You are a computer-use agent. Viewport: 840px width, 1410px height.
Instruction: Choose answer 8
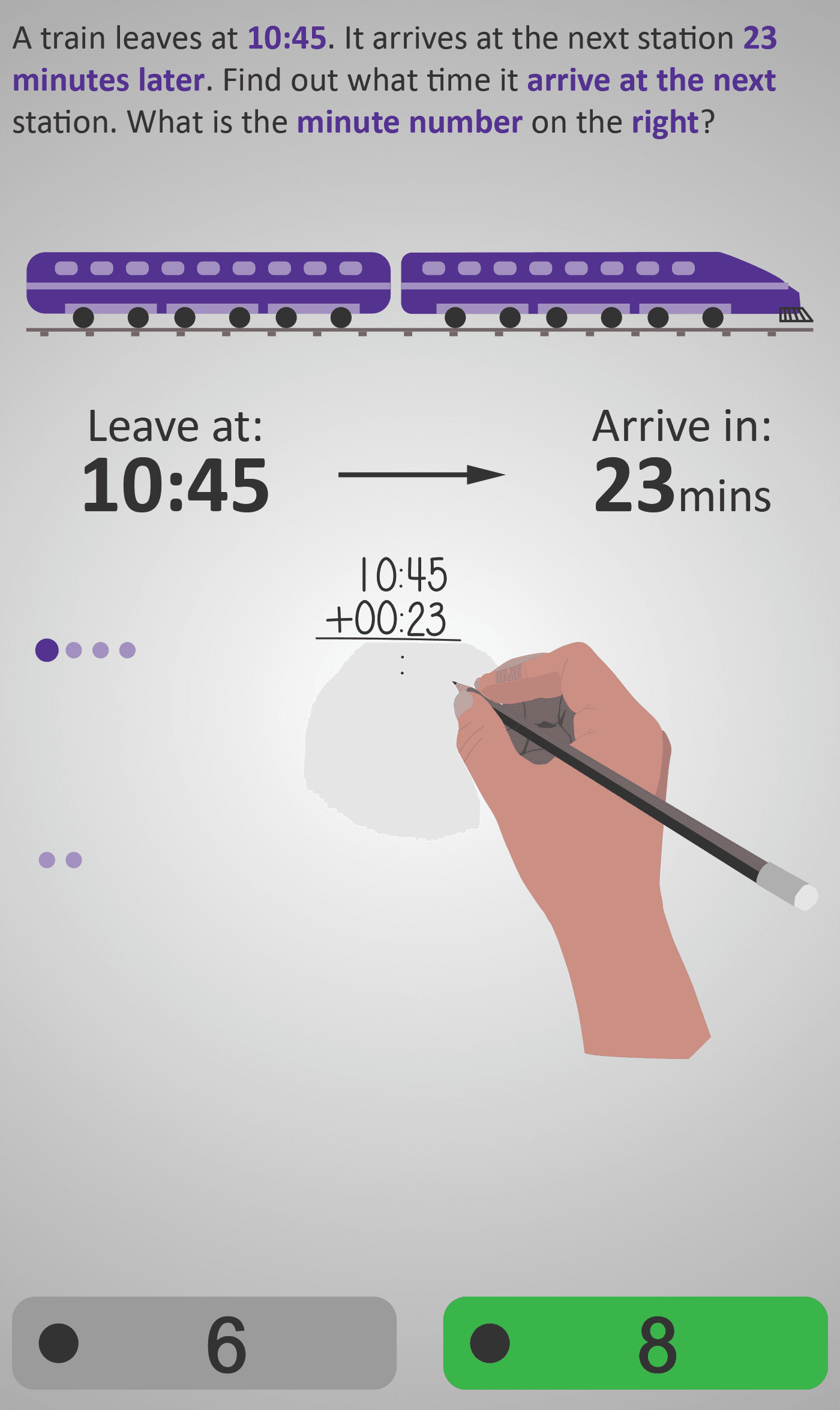[635, 1343]
